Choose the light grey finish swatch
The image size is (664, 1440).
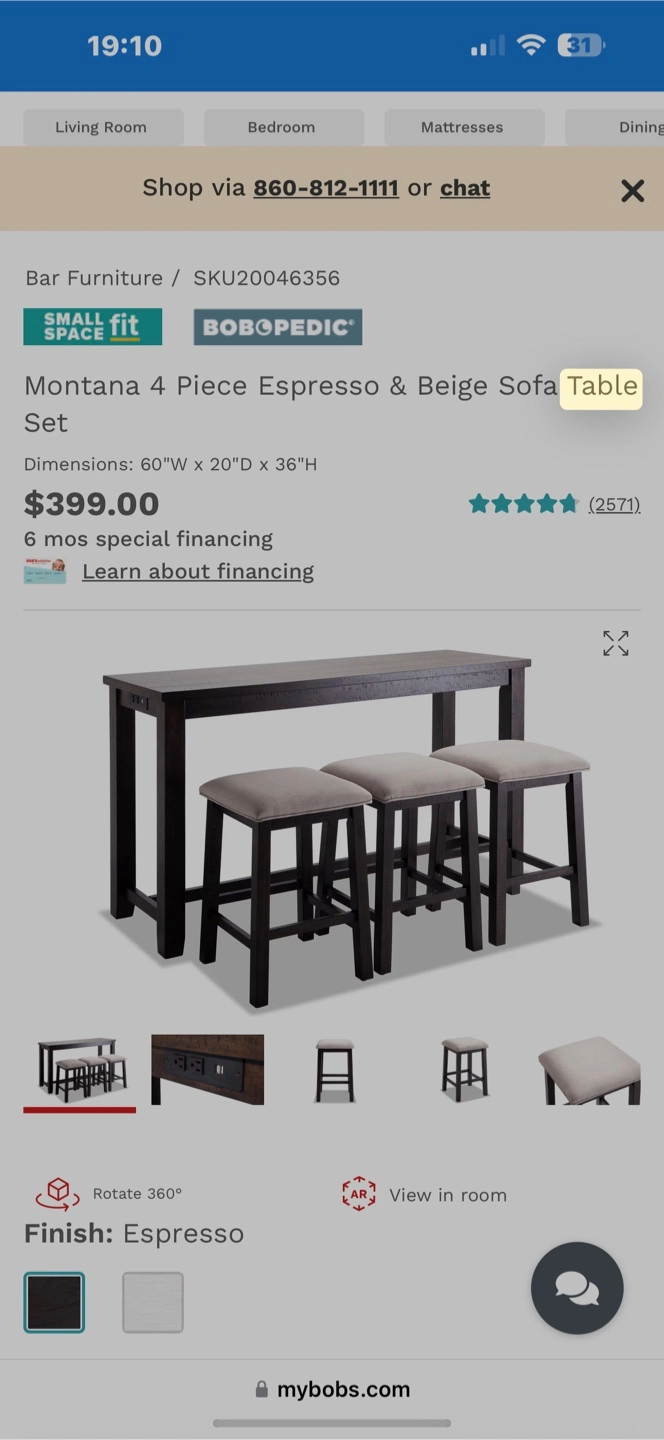(x=153, y=1303)
